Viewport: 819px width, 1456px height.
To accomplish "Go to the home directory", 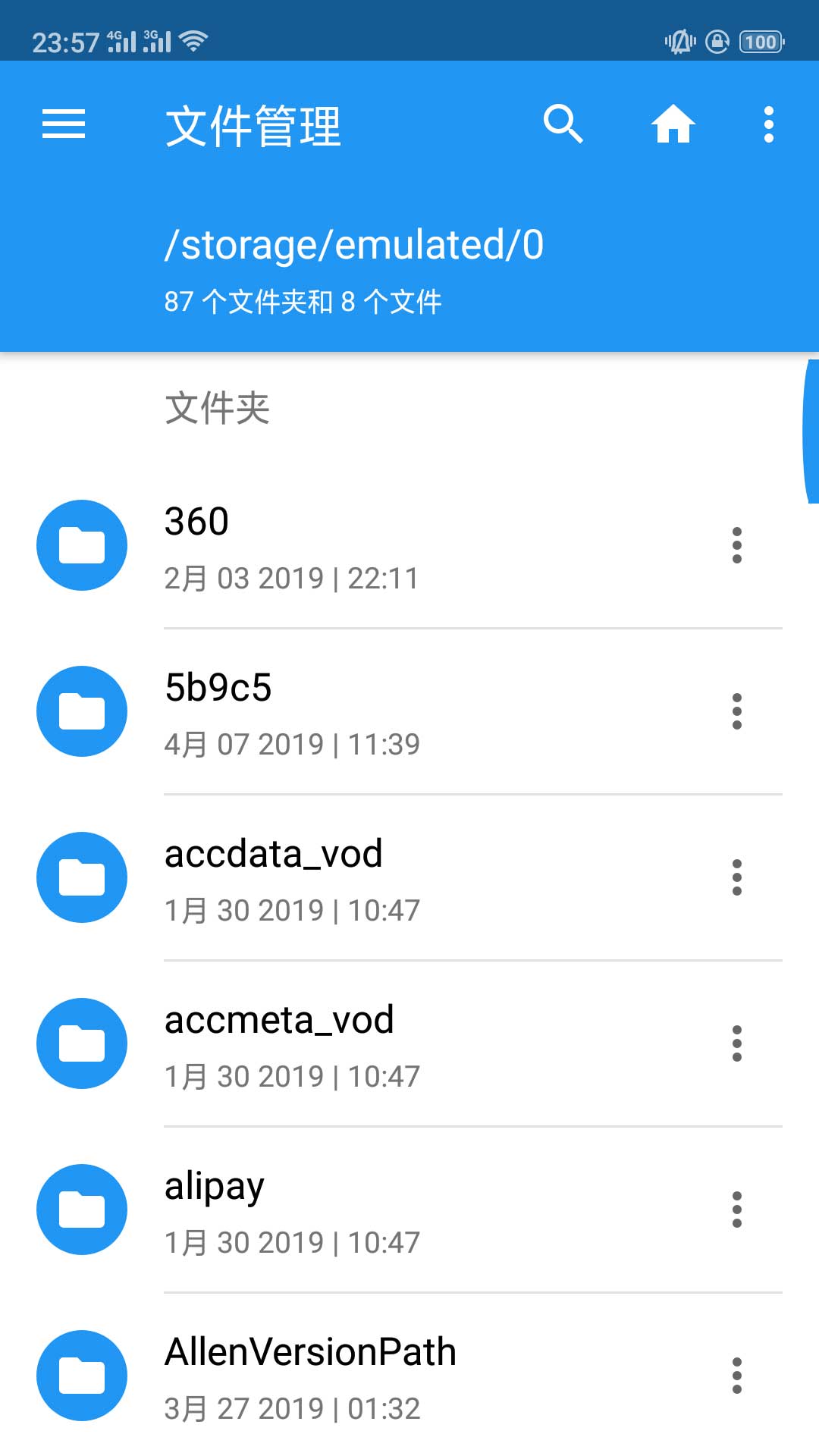I will 673,124.
